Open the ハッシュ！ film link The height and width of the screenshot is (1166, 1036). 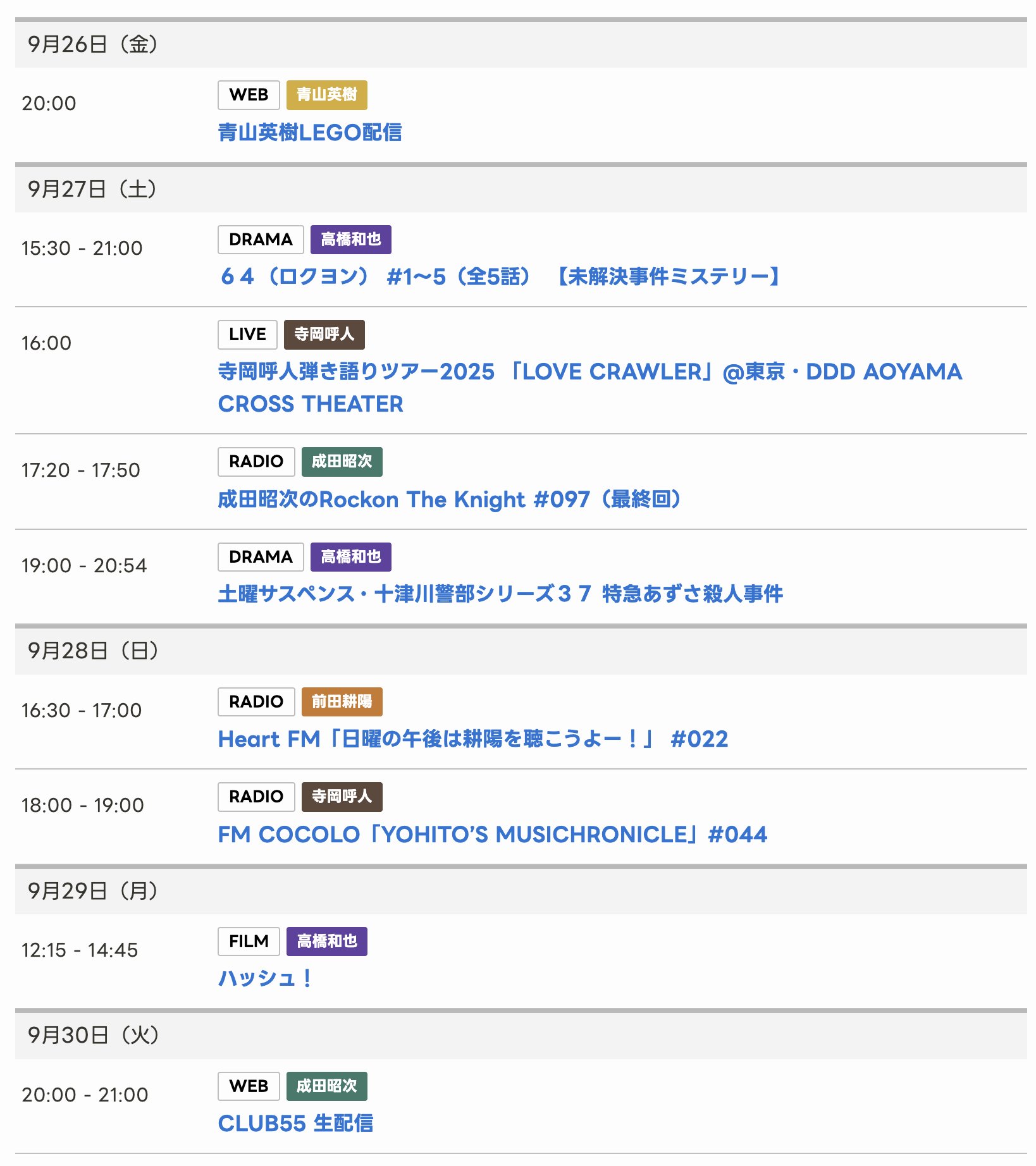265,979
